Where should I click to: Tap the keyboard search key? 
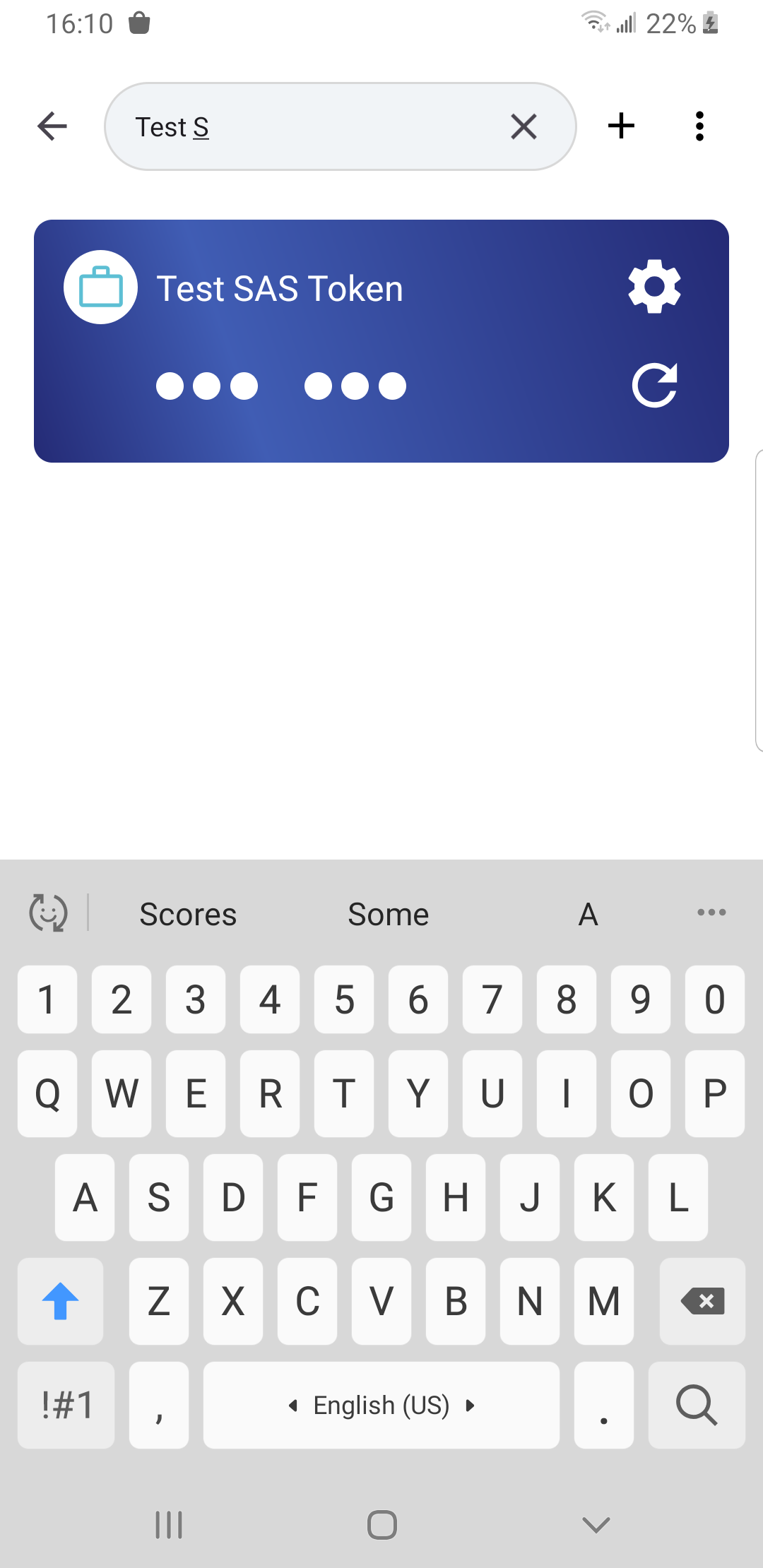[x=696, y=1405]
